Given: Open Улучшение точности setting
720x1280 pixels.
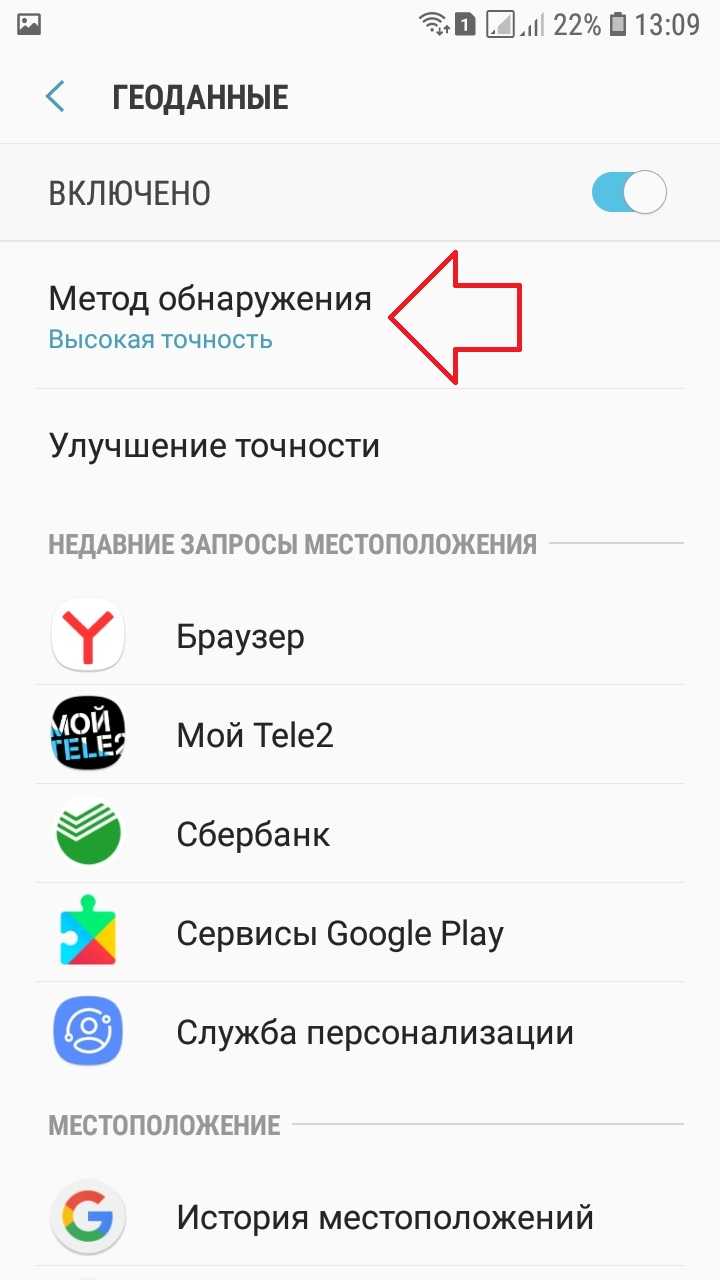Looking at the screenshot, I should [214, 445].
